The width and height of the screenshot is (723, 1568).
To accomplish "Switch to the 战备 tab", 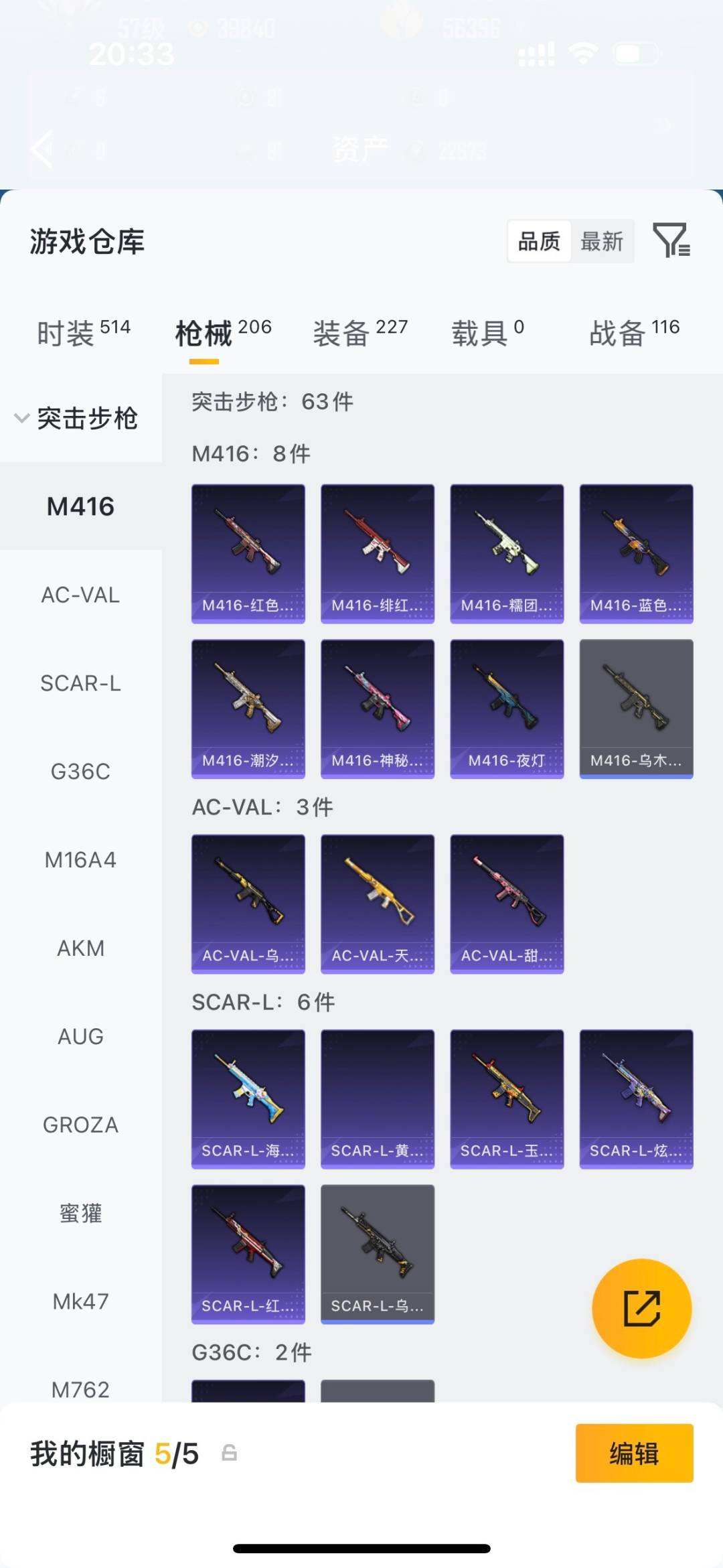I will coord(633,332).
